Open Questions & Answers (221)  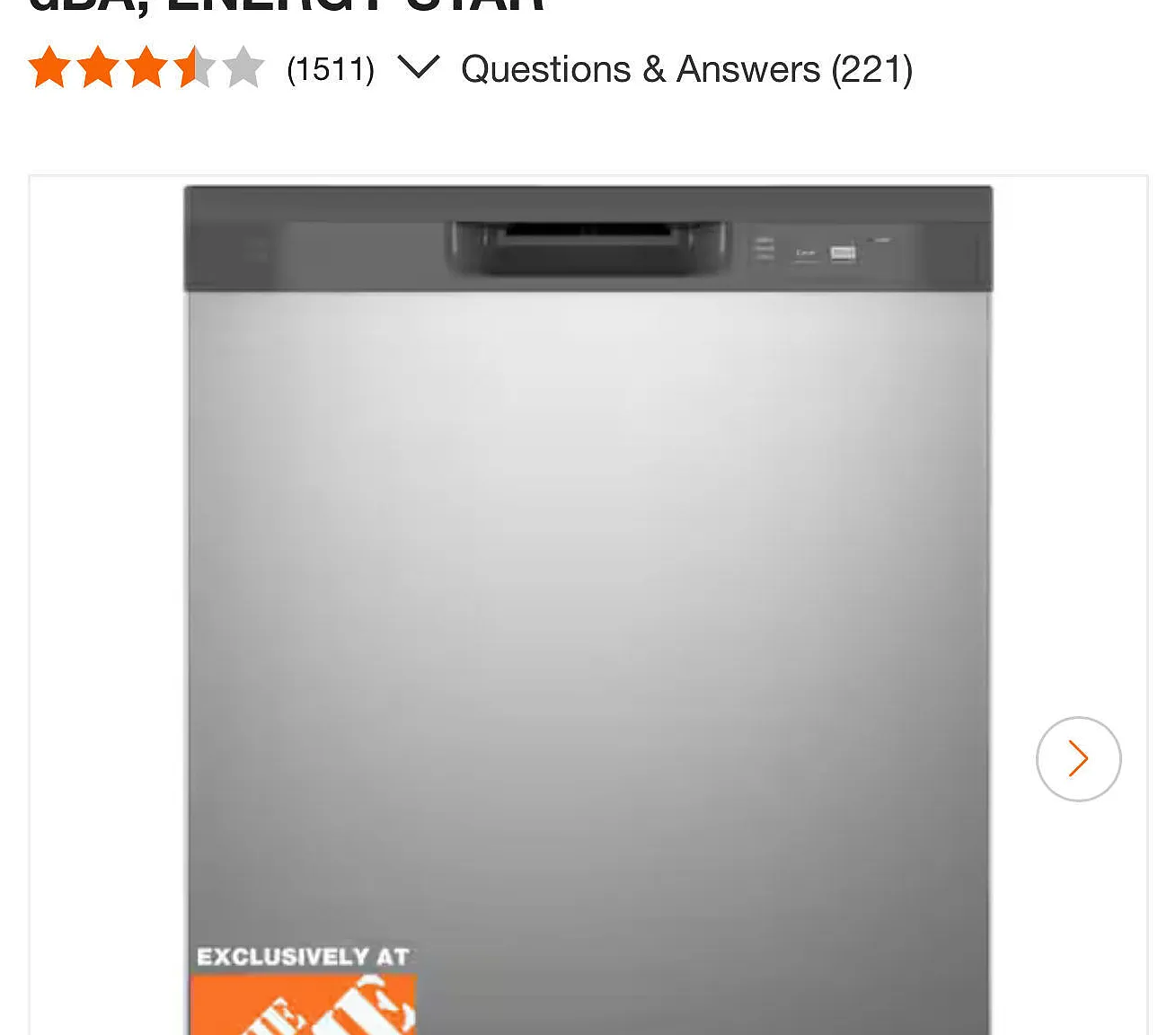click(686, 69)
